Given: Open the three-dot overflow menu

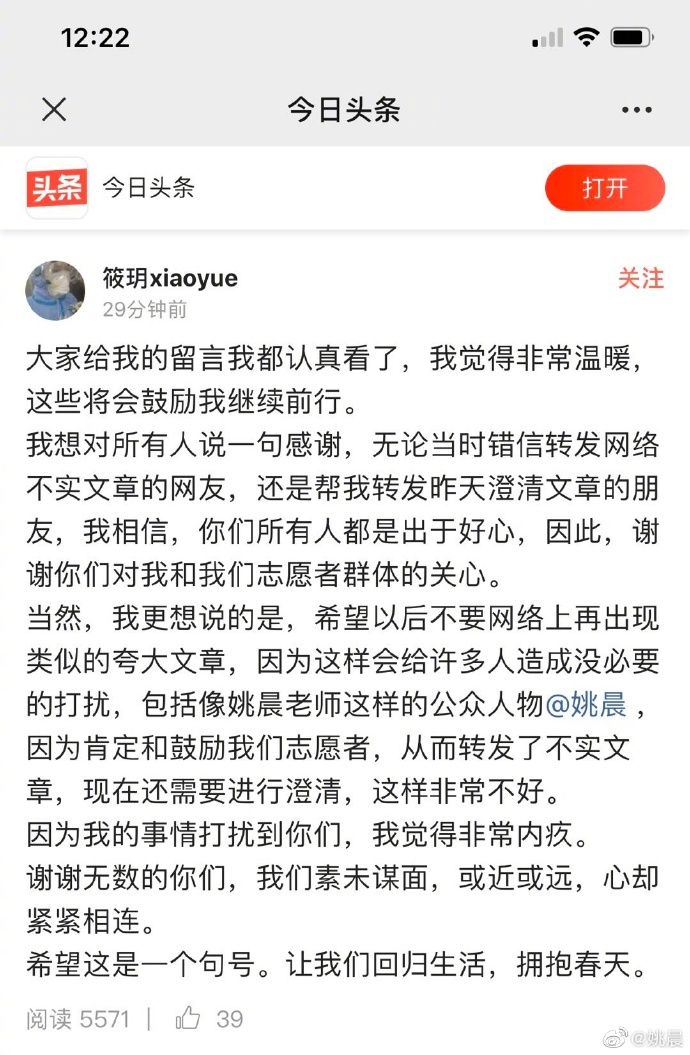Looking at the screenshot, I should (x=636, y=110).
